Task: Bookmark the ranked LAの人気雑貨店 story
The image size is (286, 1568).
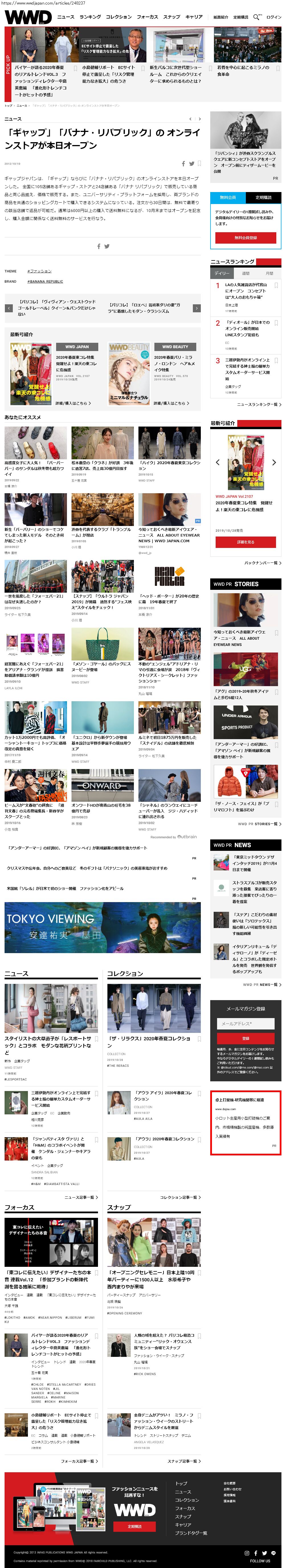Action: point(276,285)
